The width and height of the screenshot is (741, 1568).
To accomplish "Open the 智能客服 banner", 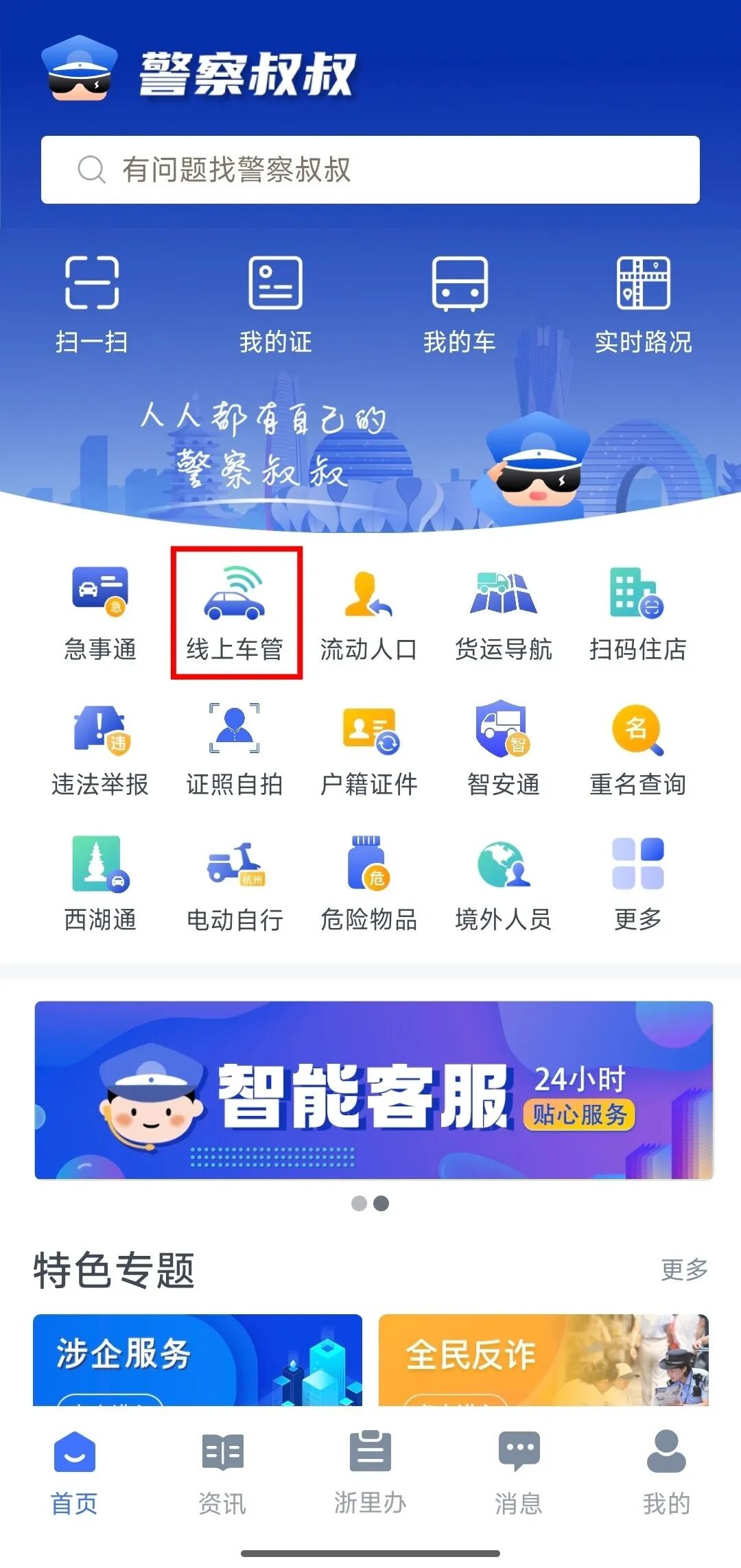I will [x=373, y=1090].
